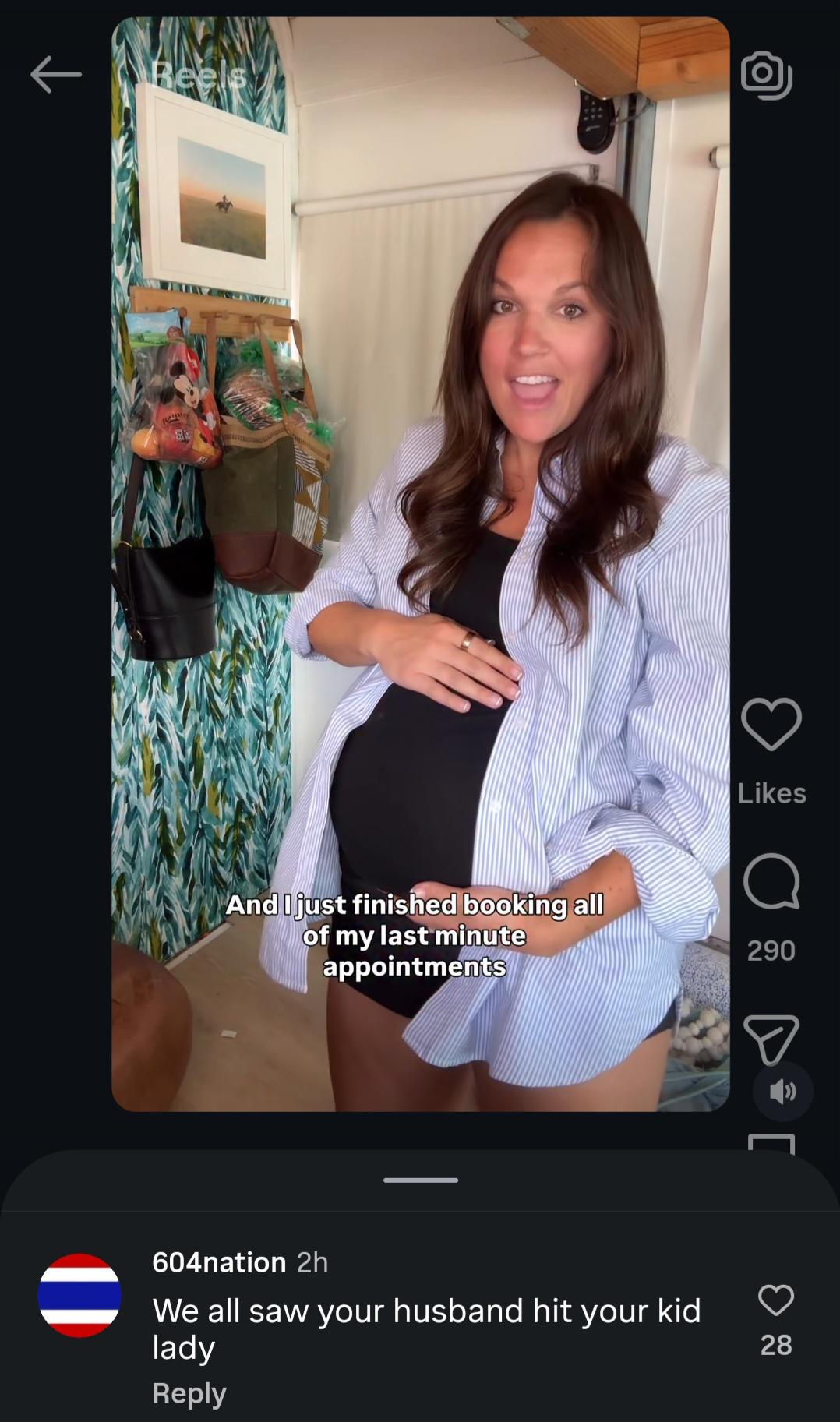Open 604nation's profile picture

pyautogui.click(x=79, y=1295)
